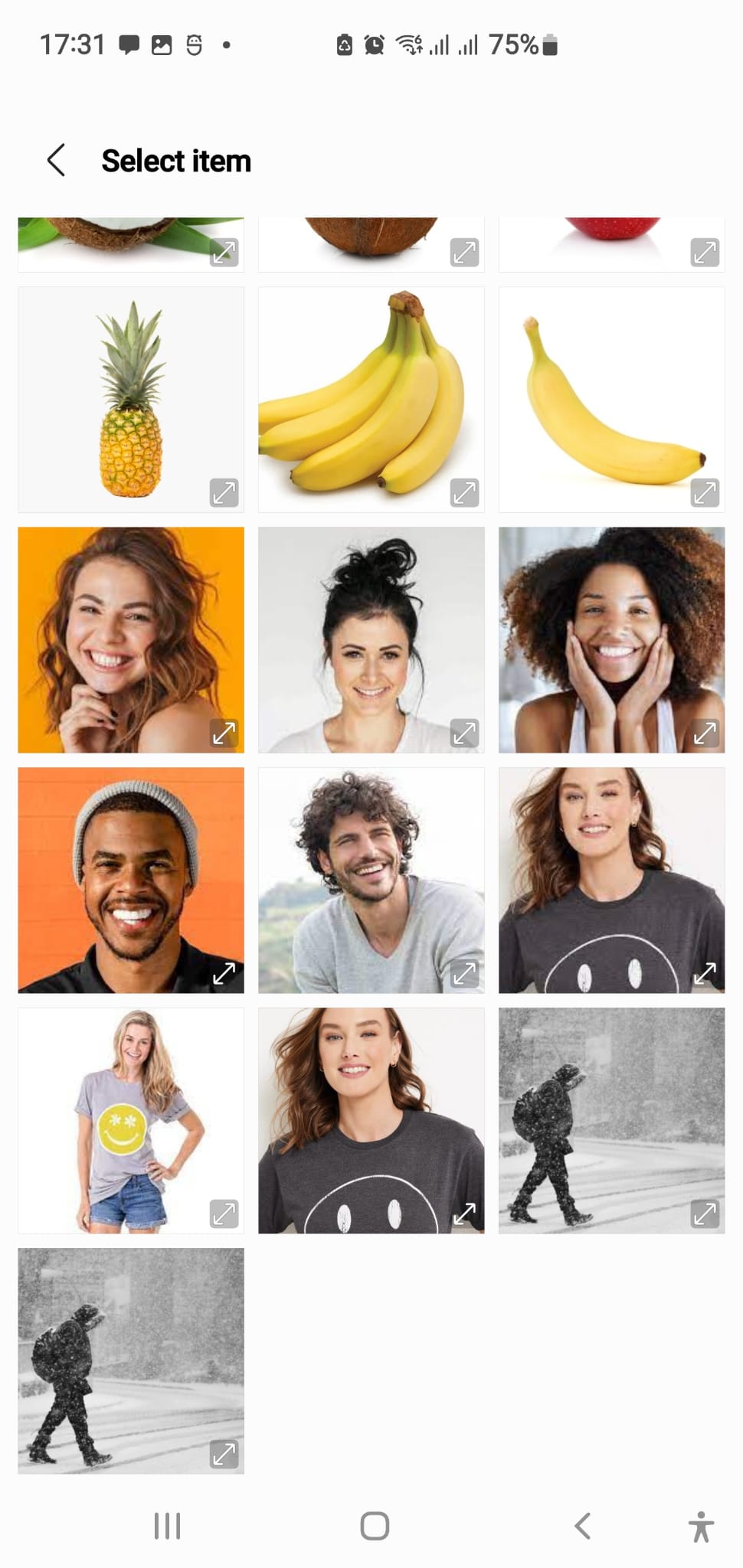Choose the woman on yellow background photo

pyautogui.click(x=131, y=639)
